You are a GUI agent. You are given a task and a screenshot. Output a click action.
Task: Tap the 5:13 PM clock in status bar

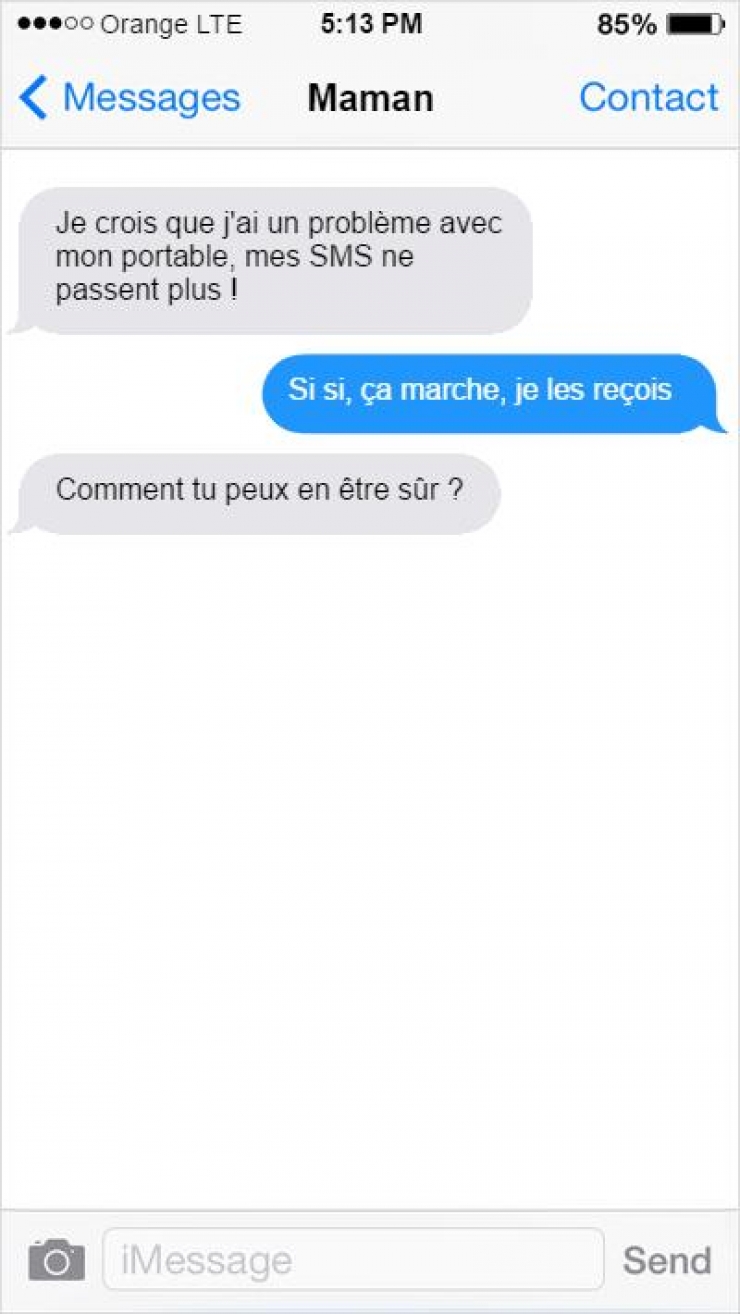click(x=370, y=23)
